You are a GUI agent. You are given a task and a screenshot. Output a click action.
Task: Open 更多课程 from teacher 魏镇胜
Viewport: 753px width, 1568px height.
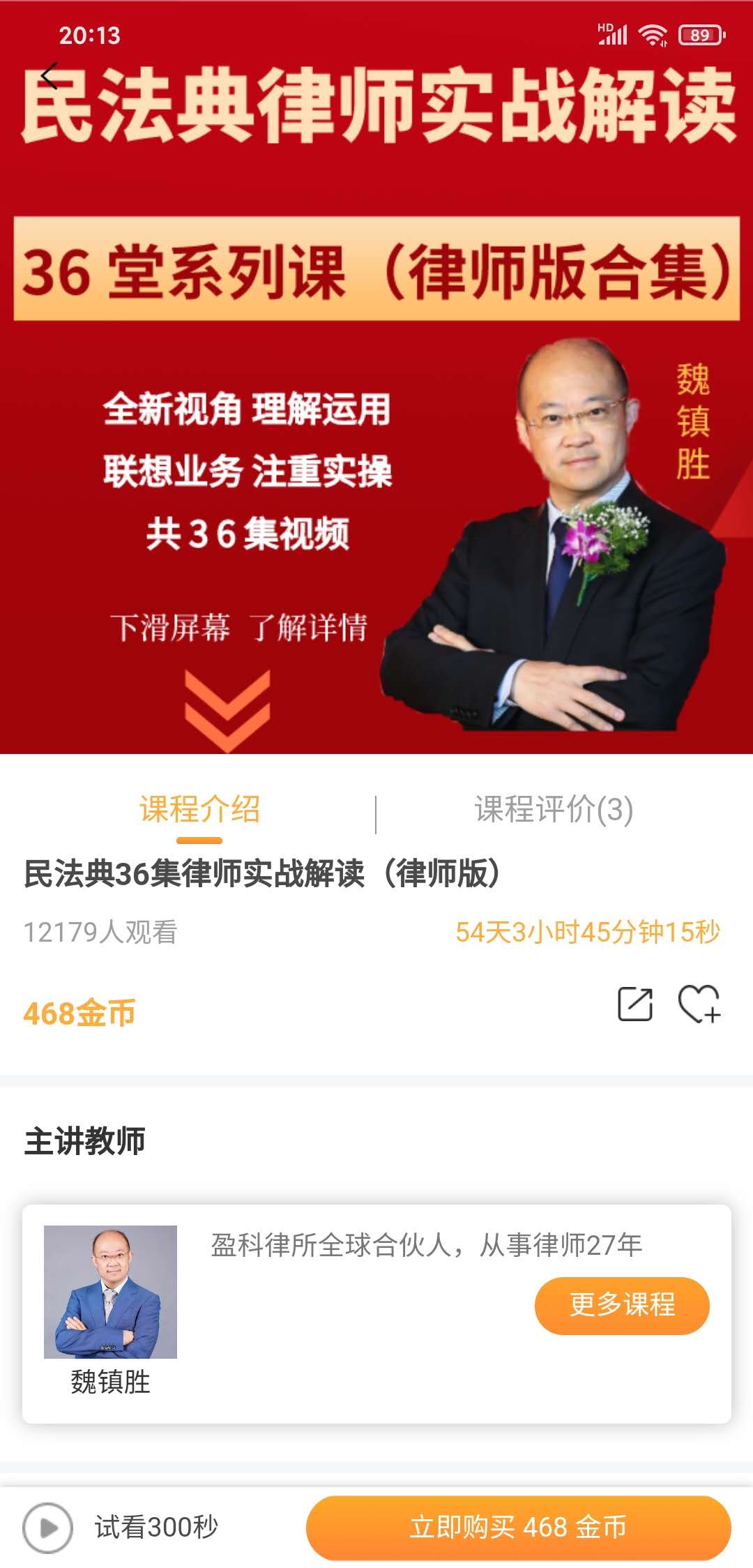tap(621, 1305)
